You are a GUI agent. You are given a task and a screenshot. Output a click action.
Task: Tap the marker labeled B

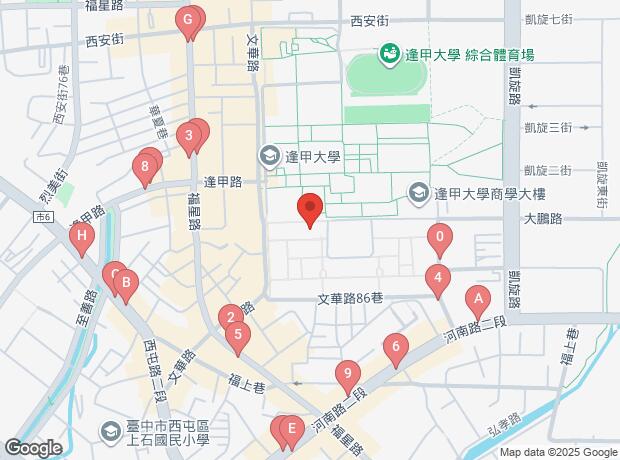coord(125,283)
